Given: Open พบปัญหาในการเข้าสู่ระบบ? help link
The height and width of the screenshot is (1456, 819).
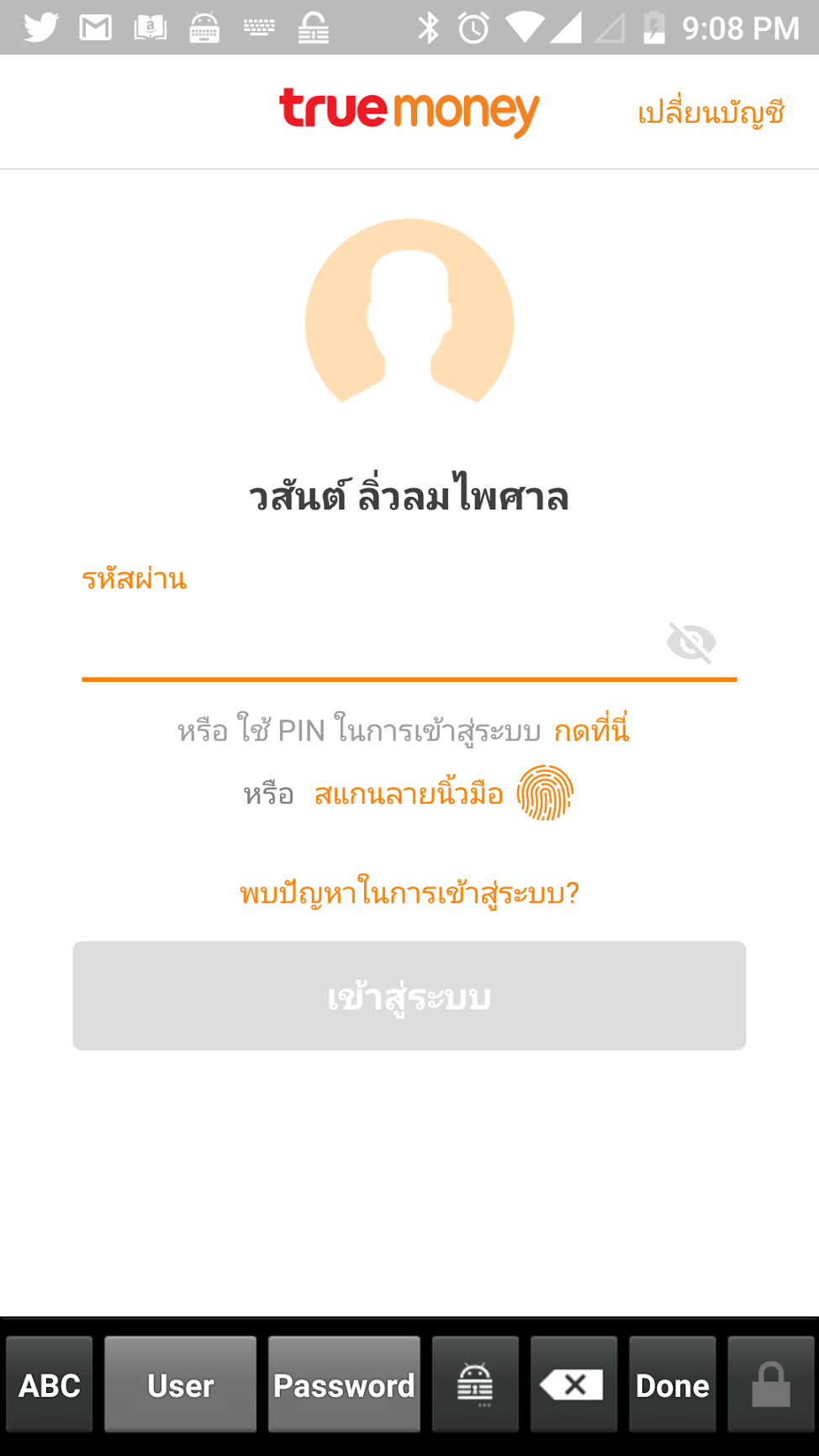Looking at the screenshot, I should coord(409,893).
